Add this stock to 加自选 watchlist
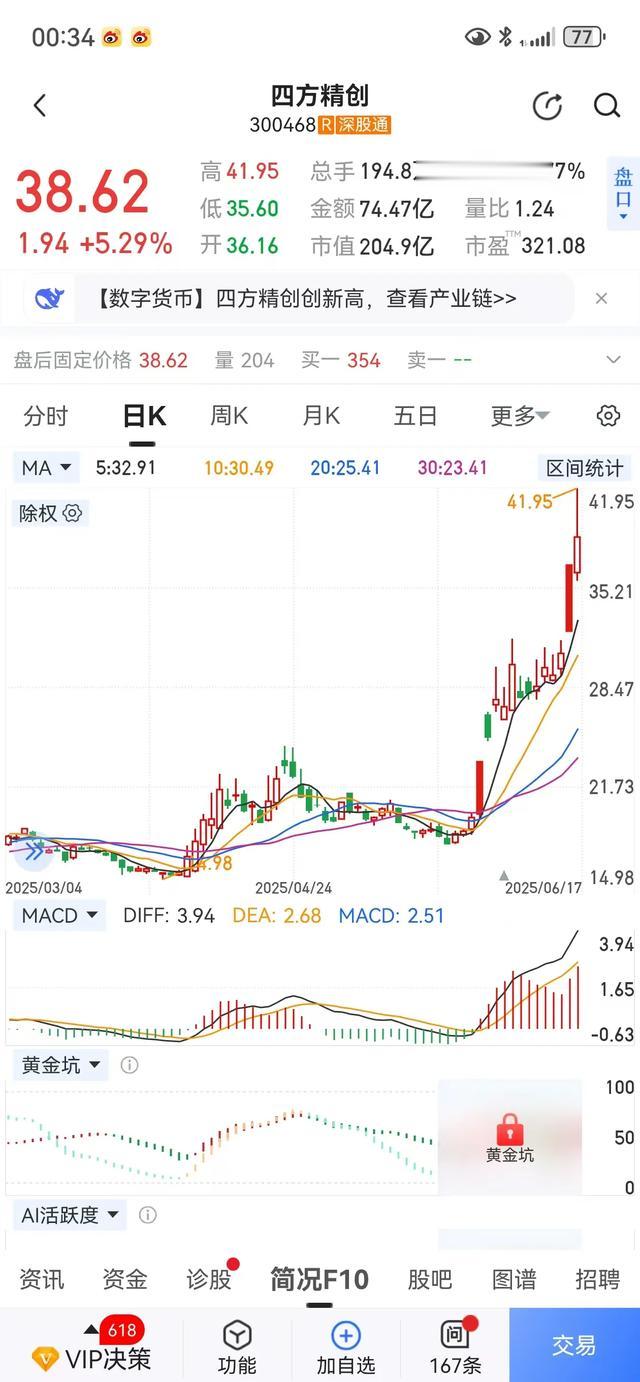 345,1346
